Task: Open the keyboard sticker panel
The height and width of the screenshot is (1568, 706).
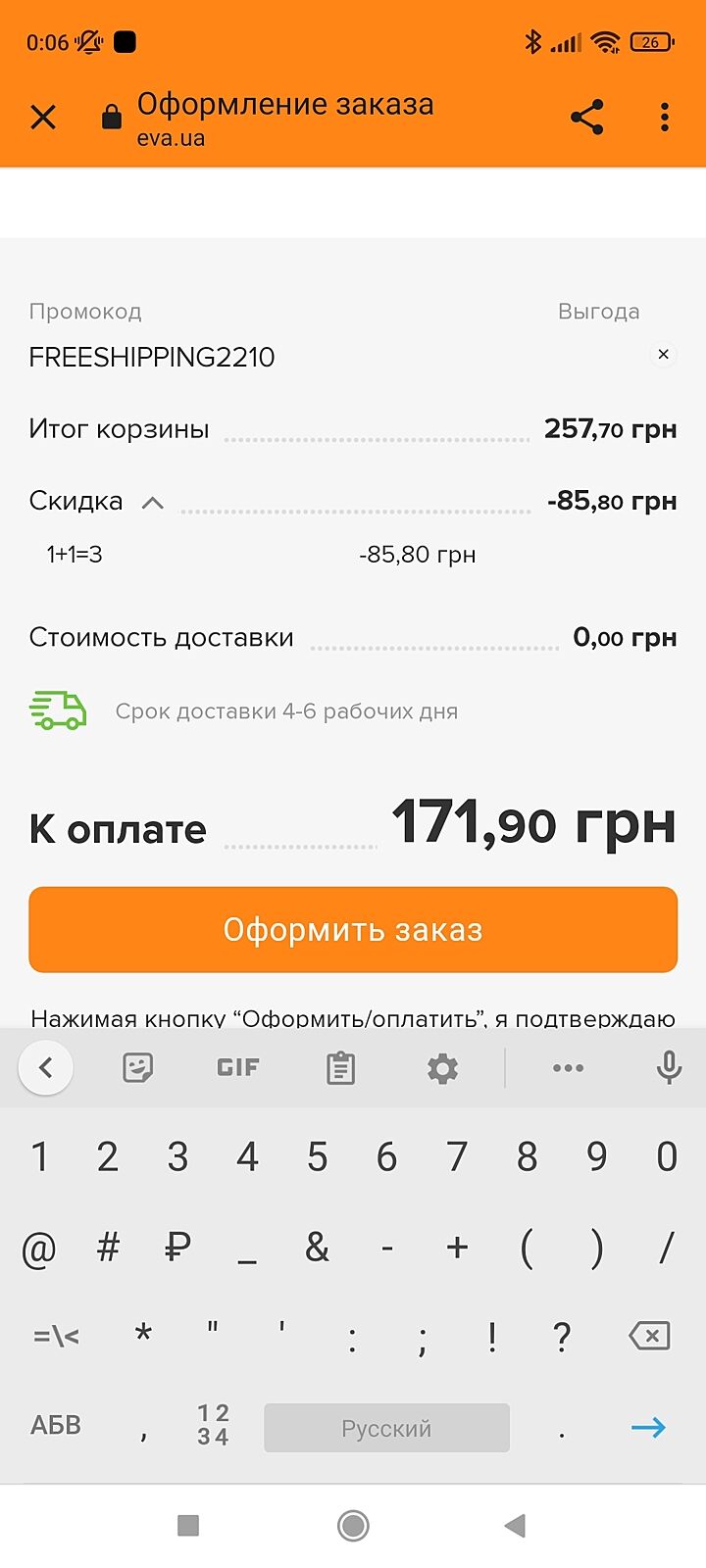Action: pos(137,1067)
